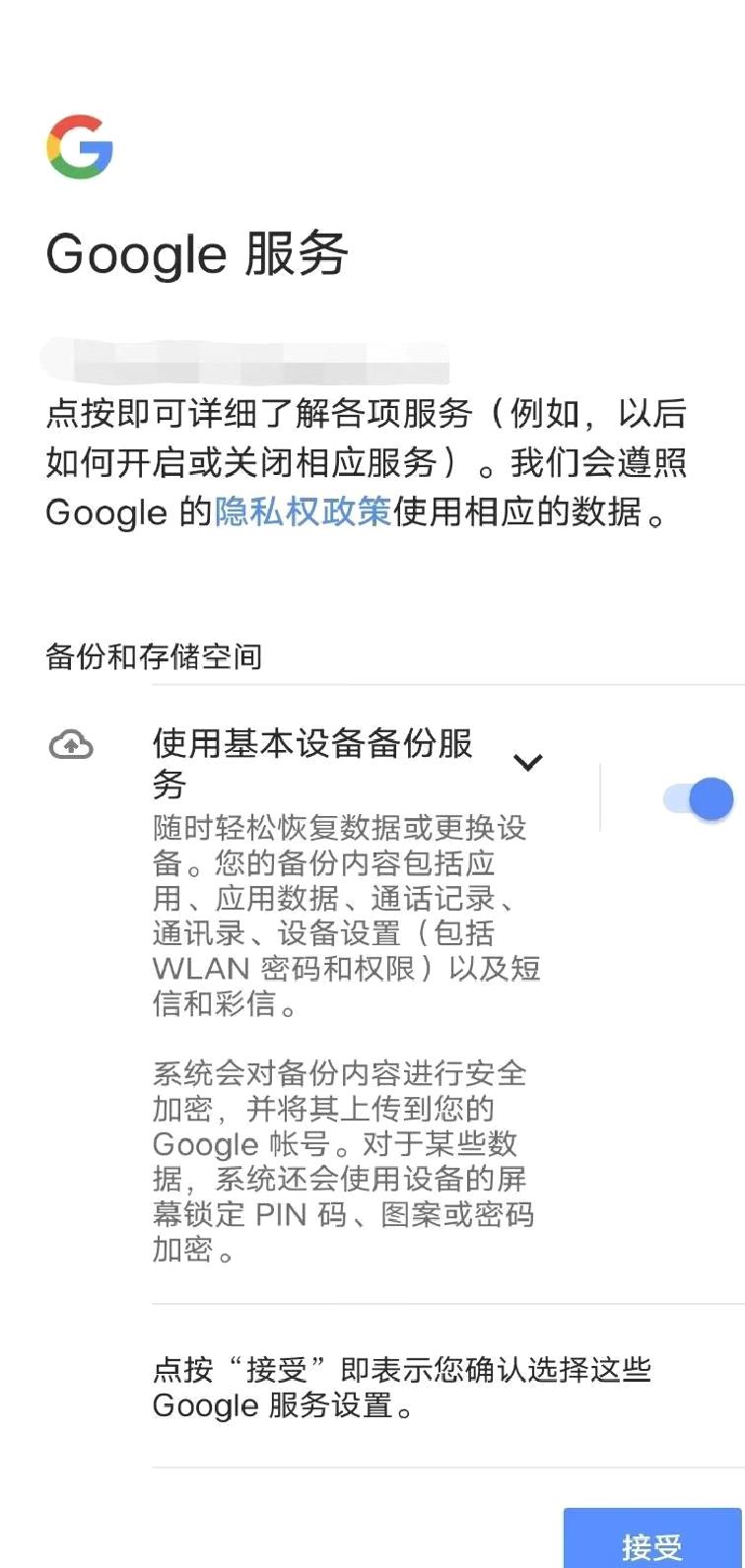Tap the 接受 accept button
The height and width of the screenshot is (1568, 745).
652,1538
